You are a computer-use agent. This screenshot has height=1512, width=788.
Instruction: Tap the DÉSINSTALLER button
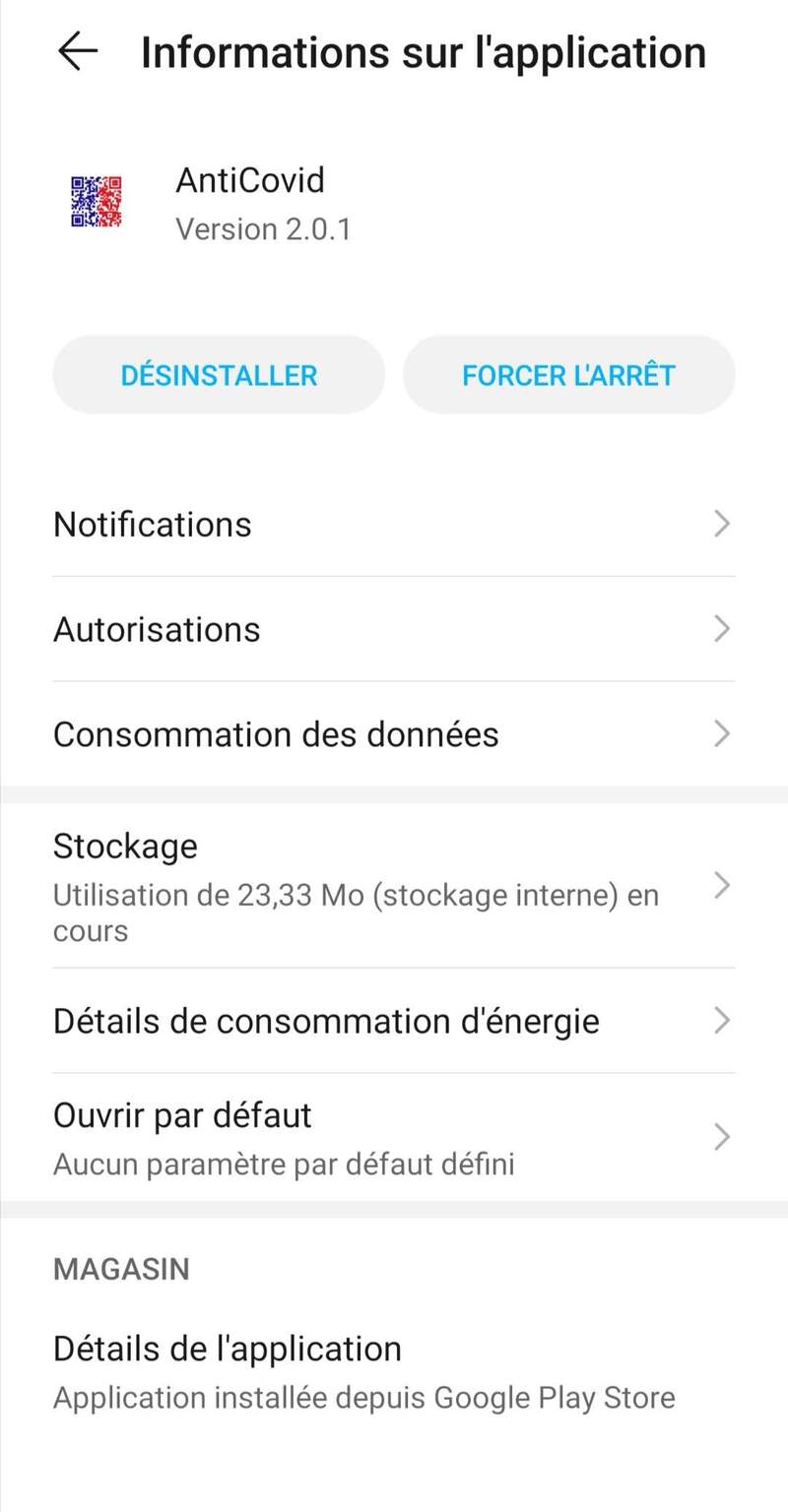[x=219, y=375]
